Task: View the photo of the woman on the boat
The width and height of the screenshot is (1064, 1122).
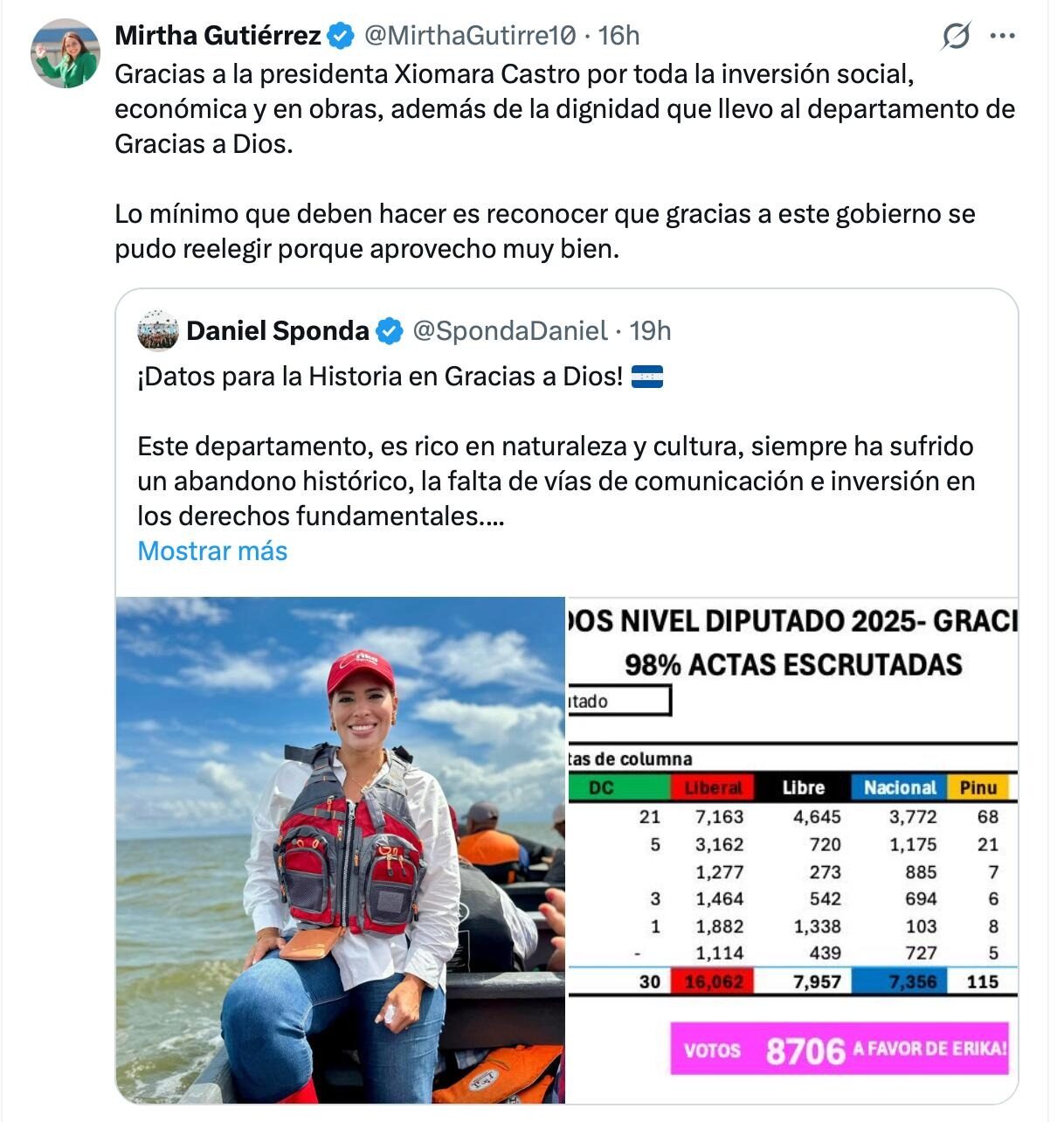Action: pyautogui.click(x=341, y=849)
